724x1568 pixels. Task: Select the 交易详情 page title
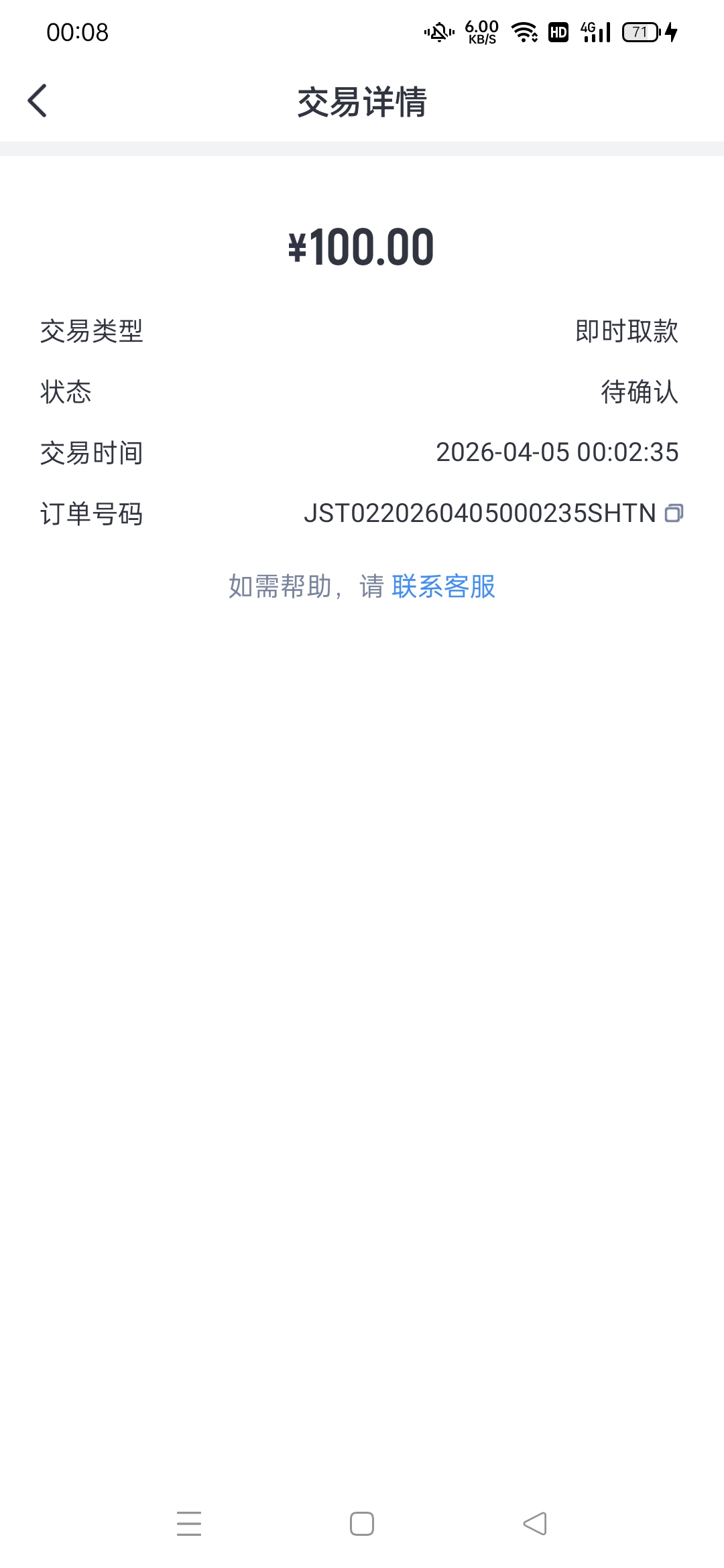[x=362, y=101]
